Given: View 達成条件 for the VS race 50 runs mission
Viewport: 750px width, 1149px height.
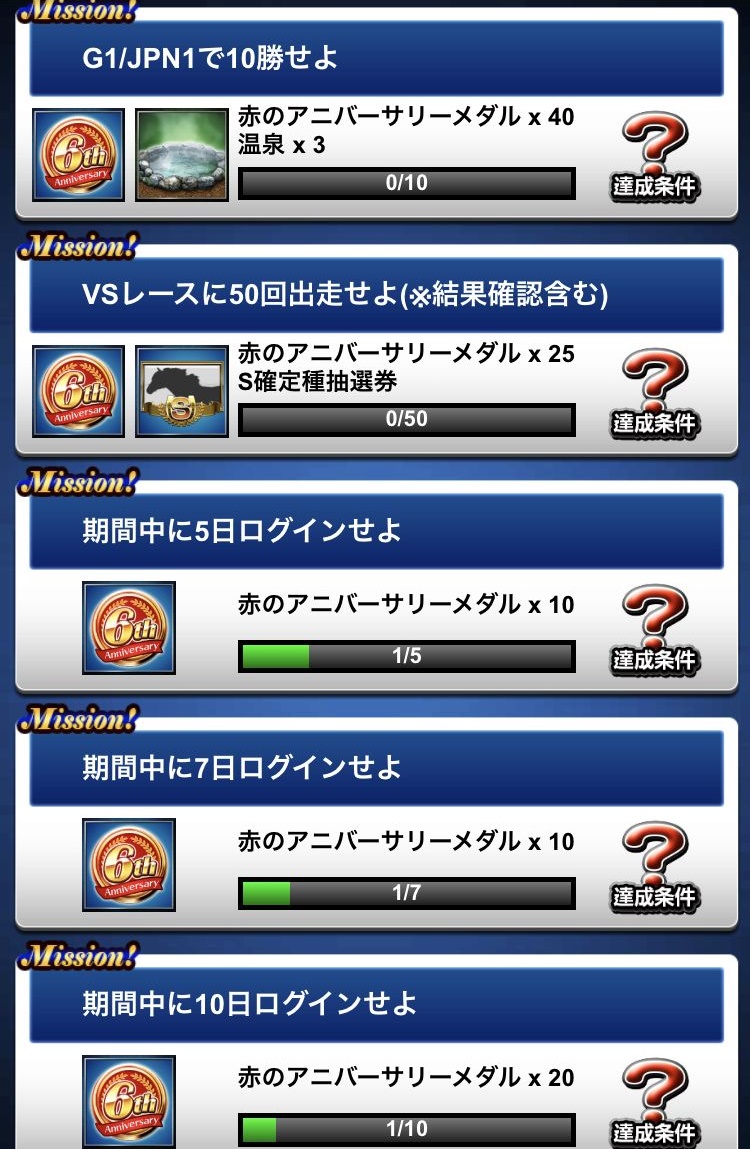Looking at the screenshot, I should click(x=655, y=393).
